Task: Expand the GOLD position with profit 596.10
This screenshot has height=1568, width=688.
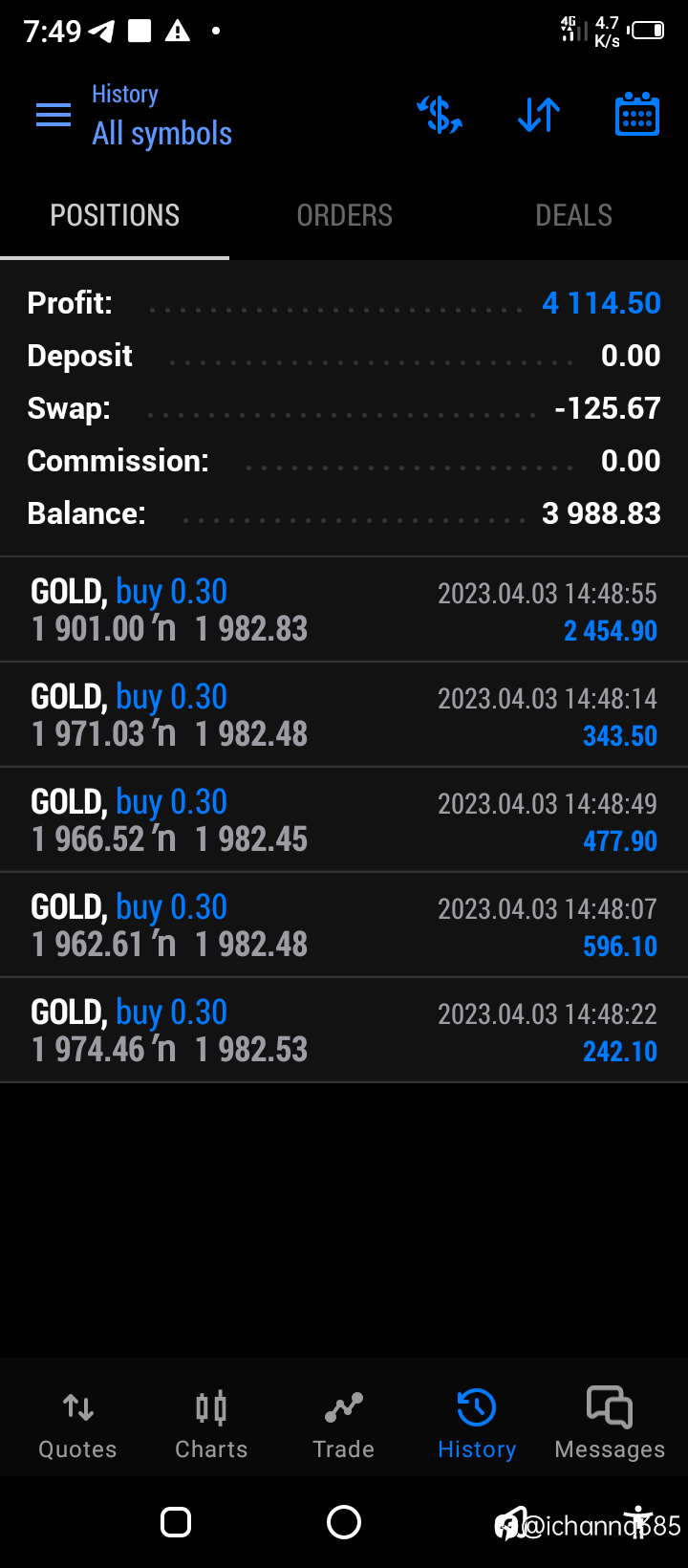Action: [x=344, y=926]
